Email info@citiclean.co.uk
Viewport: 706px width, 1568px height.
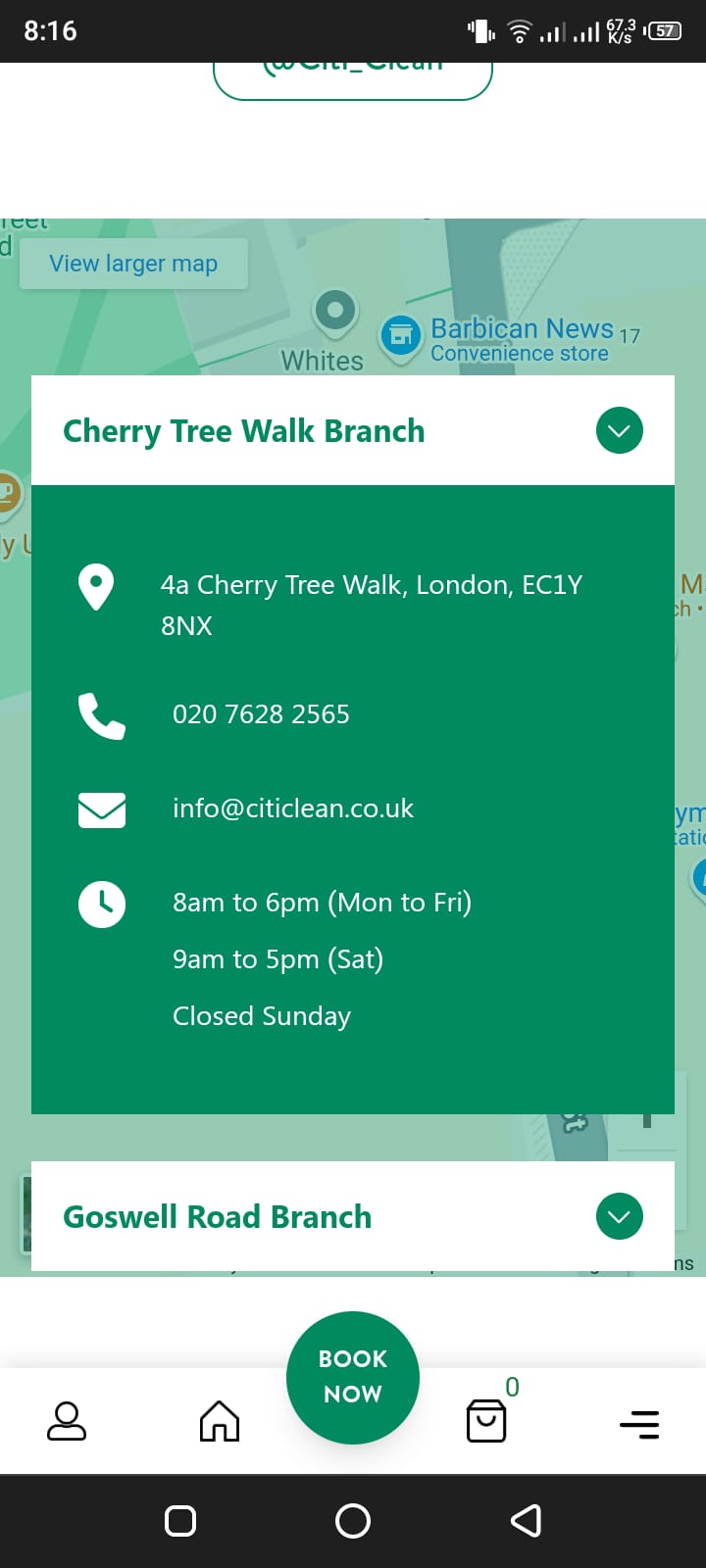pos(292,808)
